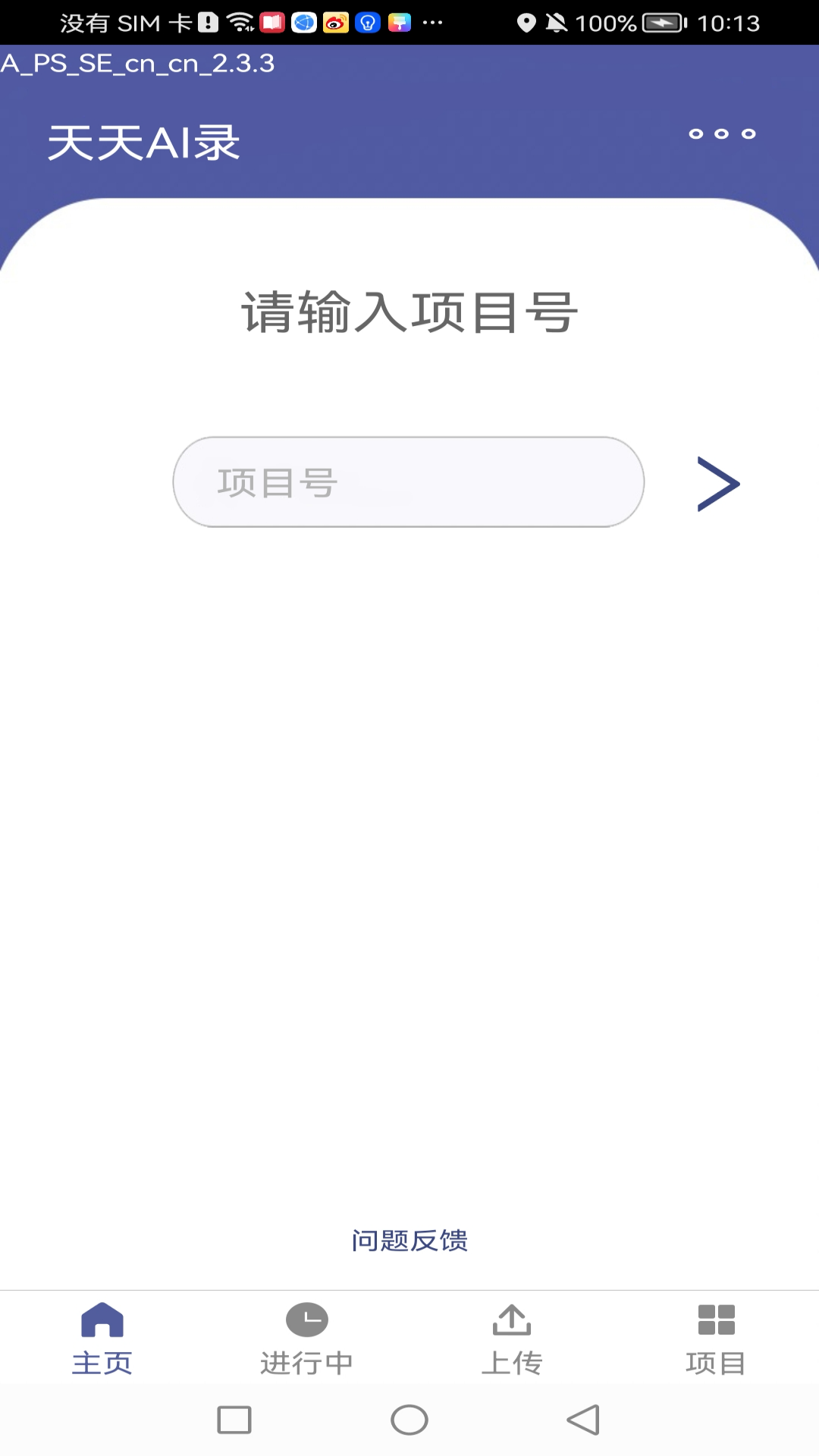Tap the battery status indicator
Screen dimensions: 819x1456
tap(661, 23)
